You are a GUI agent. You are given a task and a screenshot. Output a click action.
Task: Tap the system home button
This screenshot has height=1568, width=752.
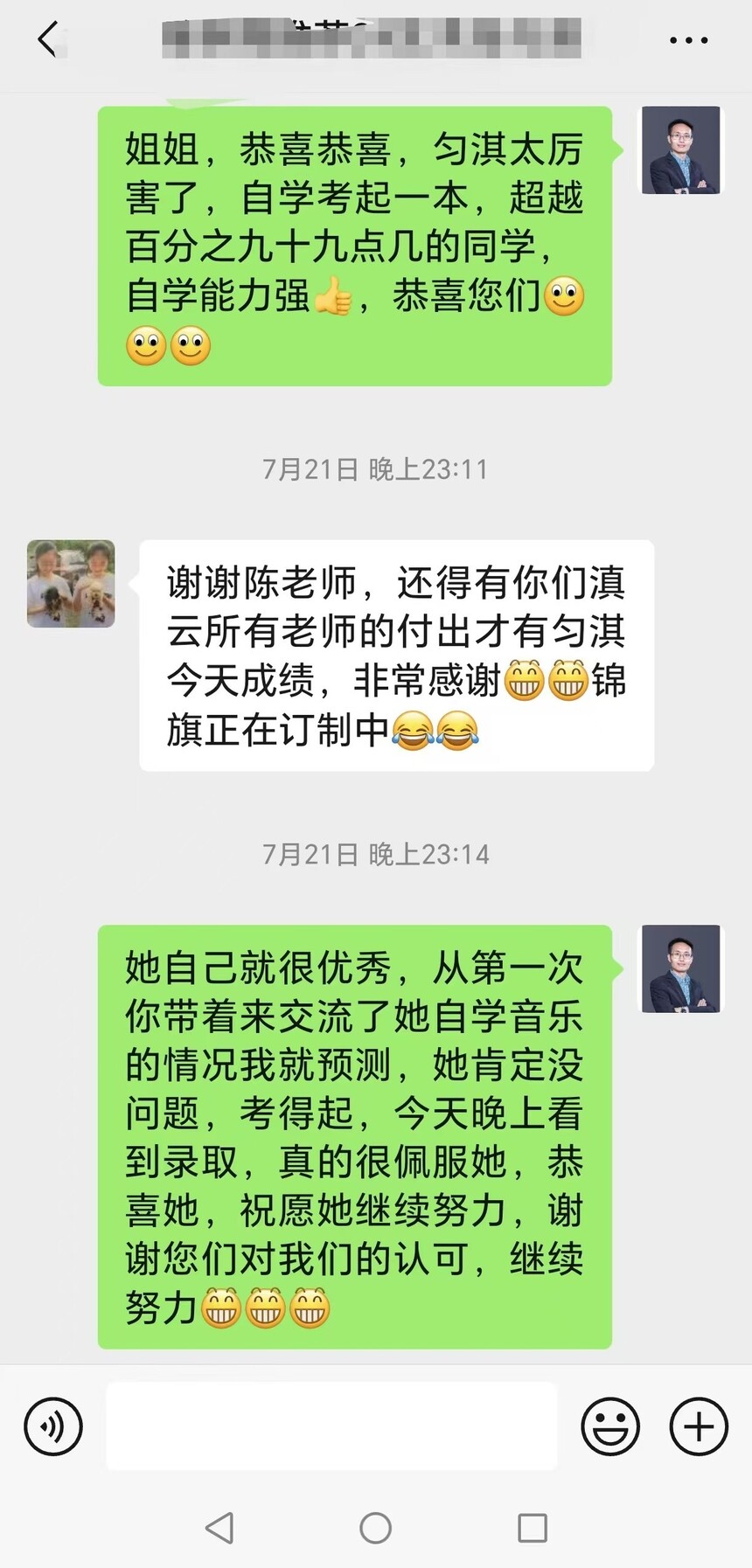click(376, 1528)
